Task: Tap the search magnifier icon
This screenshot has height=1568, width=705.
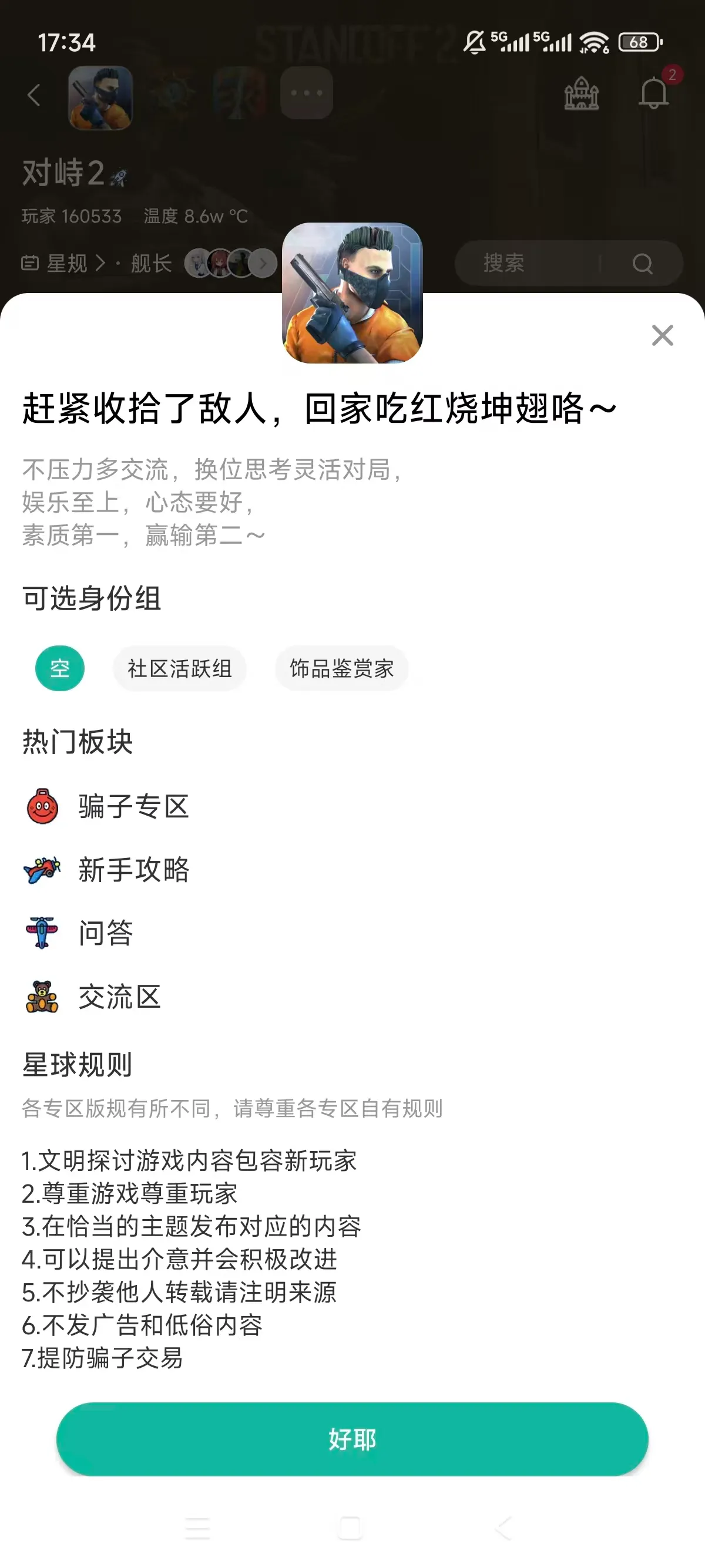Action: pyautogui.click(x=643, y=264)
